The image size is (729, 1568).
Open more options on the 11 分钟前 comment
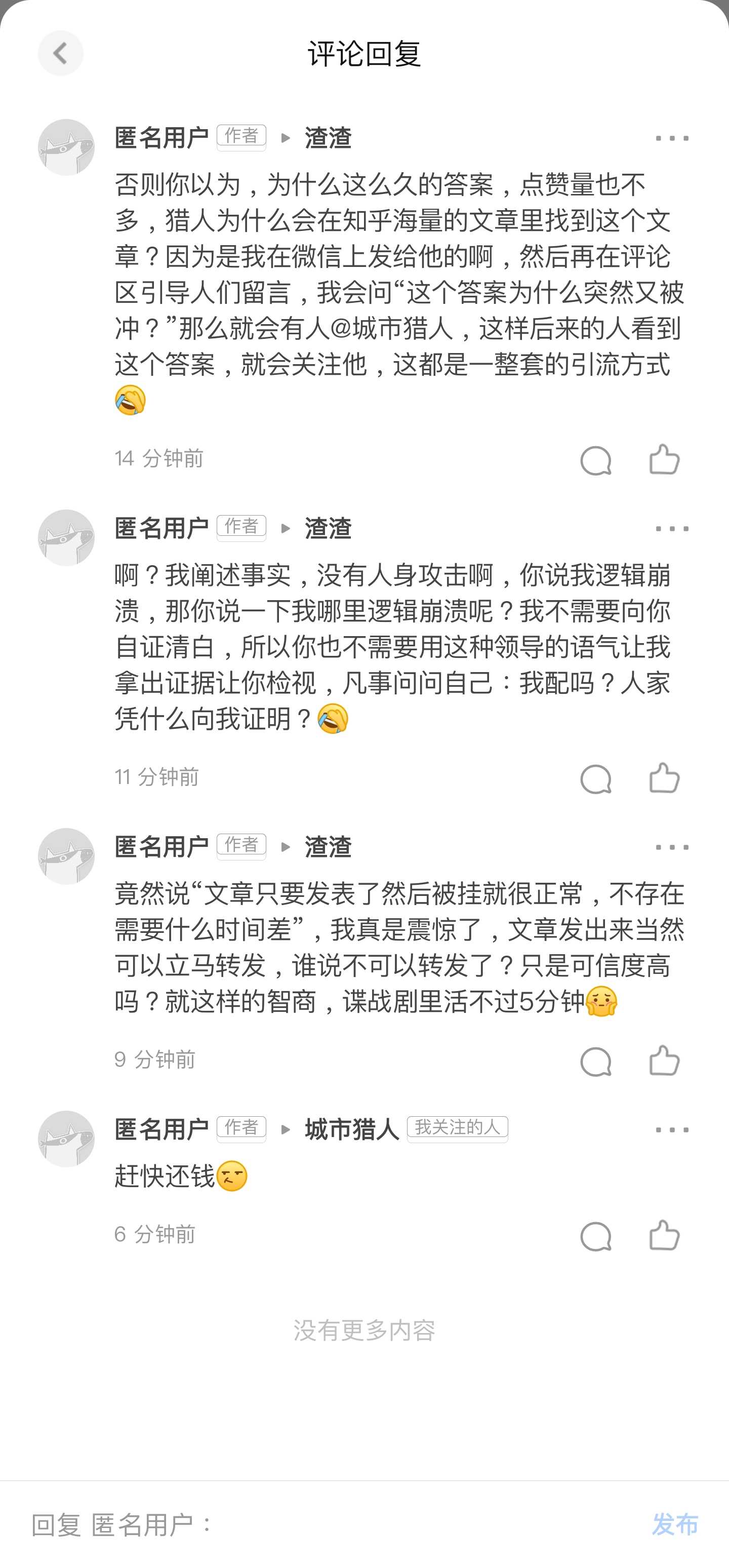click(672, 528)
